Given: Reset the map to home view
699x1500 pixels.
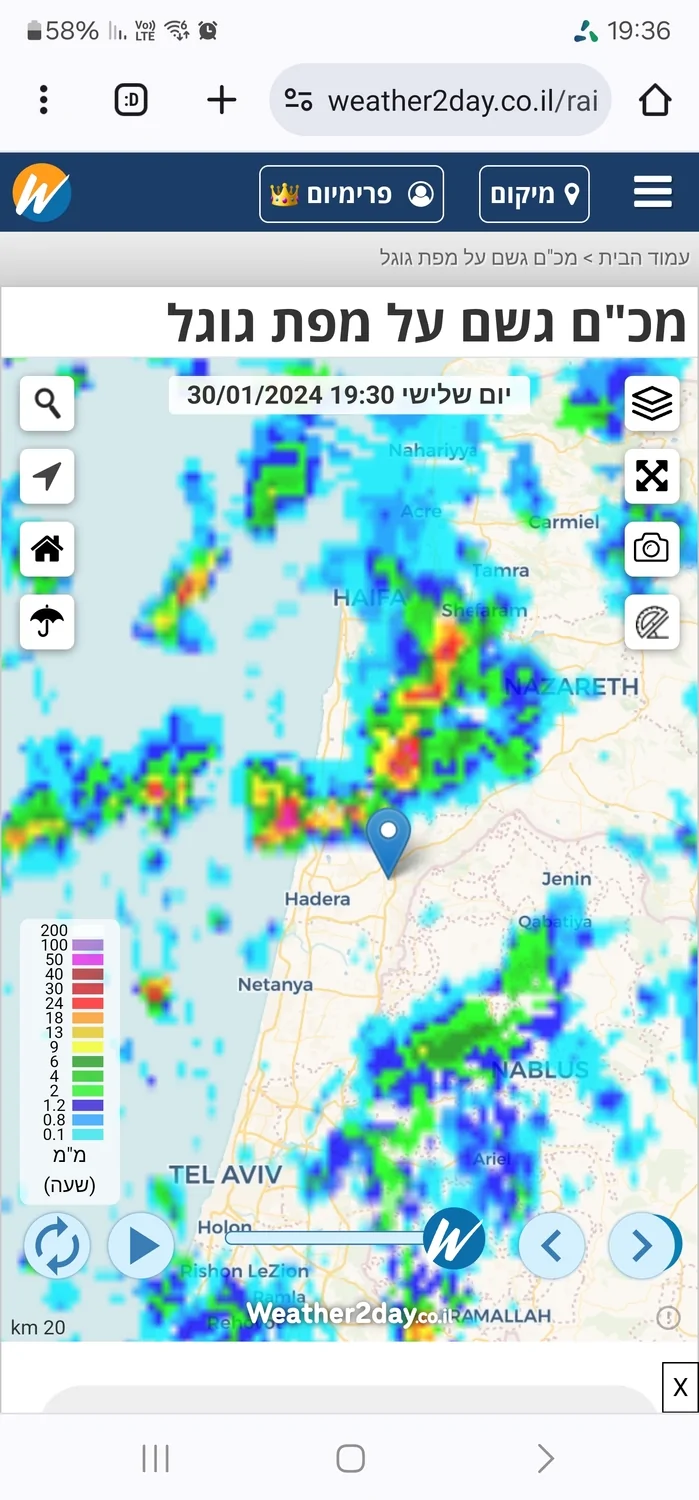Looking at the screenshot, I should click(x=47, y=549).
